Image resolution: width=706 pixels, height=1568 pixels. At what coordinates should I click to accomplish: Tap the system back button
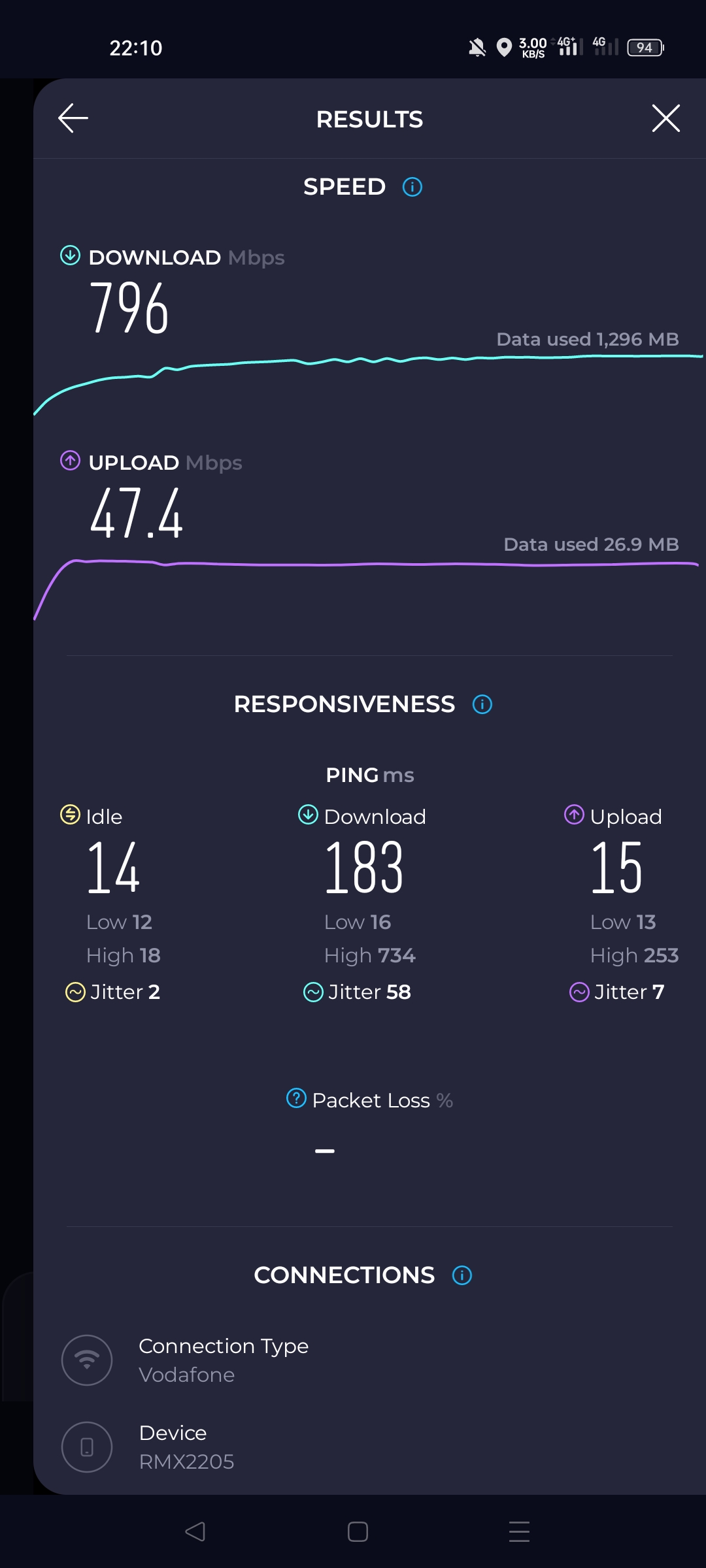click(195, 1531)
